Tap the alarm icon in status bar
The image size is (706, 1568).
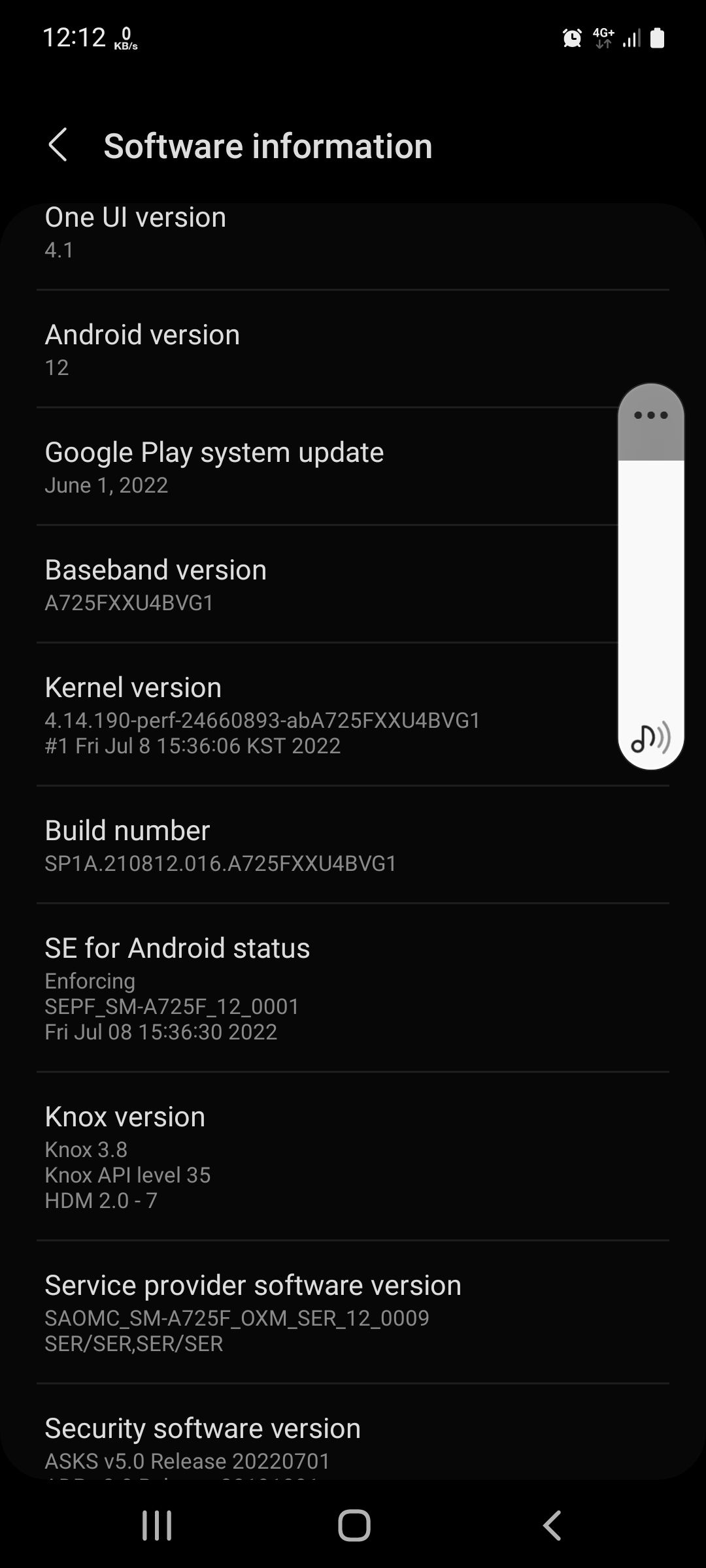coord(571,39)
